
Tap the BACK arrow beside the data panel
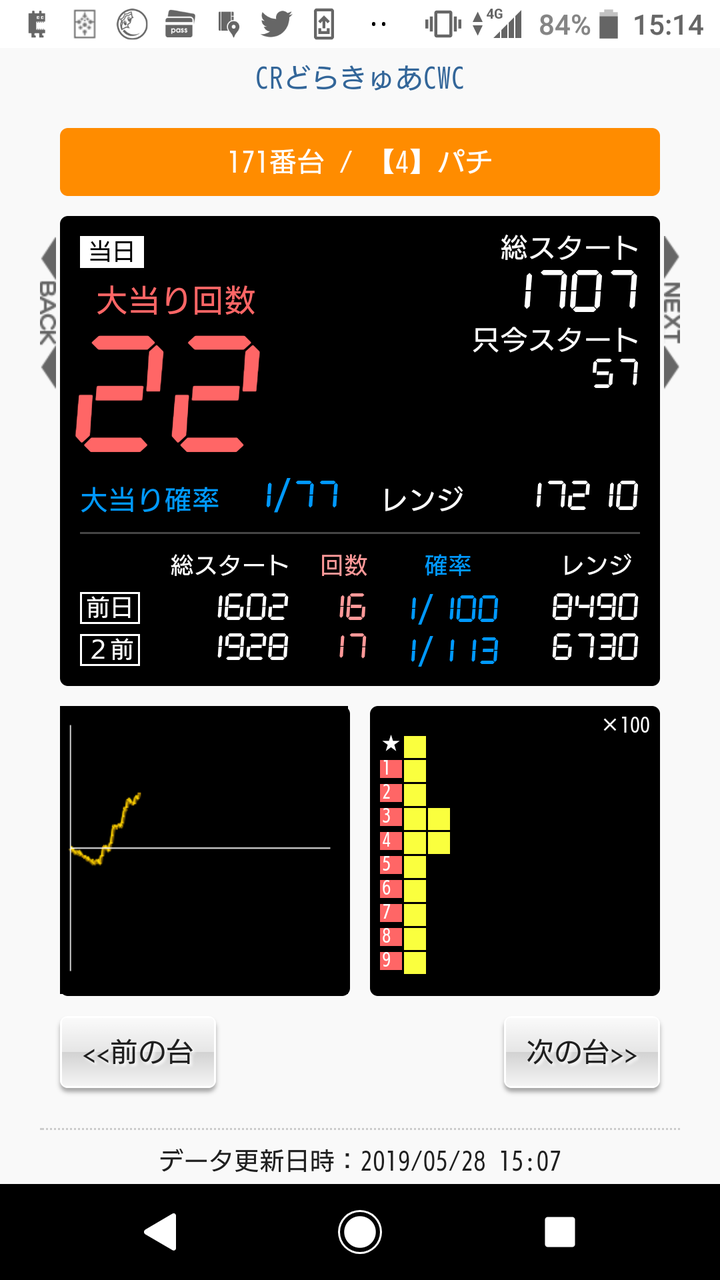48,313
